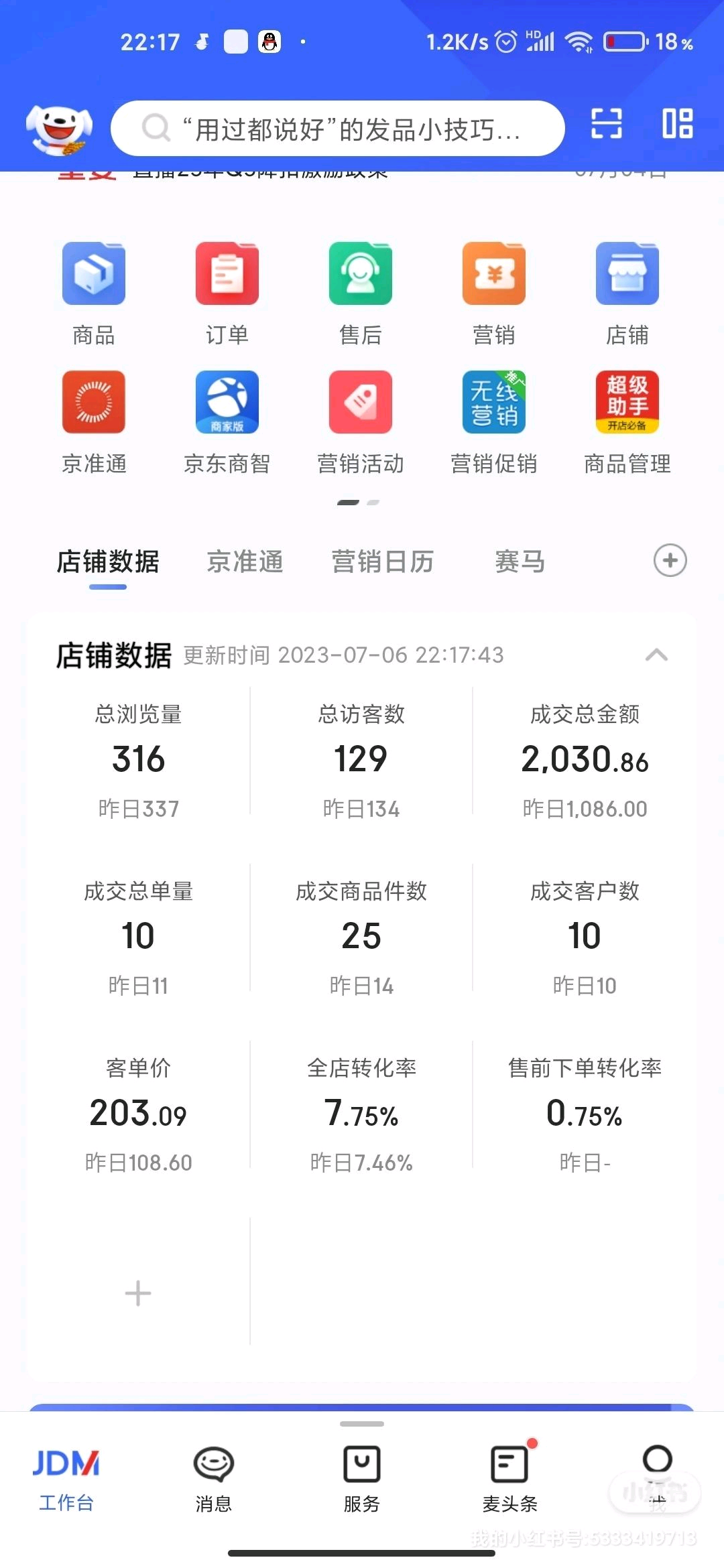
Task: Tap the plus circle to add tabs
Action: tap(670, 560)
